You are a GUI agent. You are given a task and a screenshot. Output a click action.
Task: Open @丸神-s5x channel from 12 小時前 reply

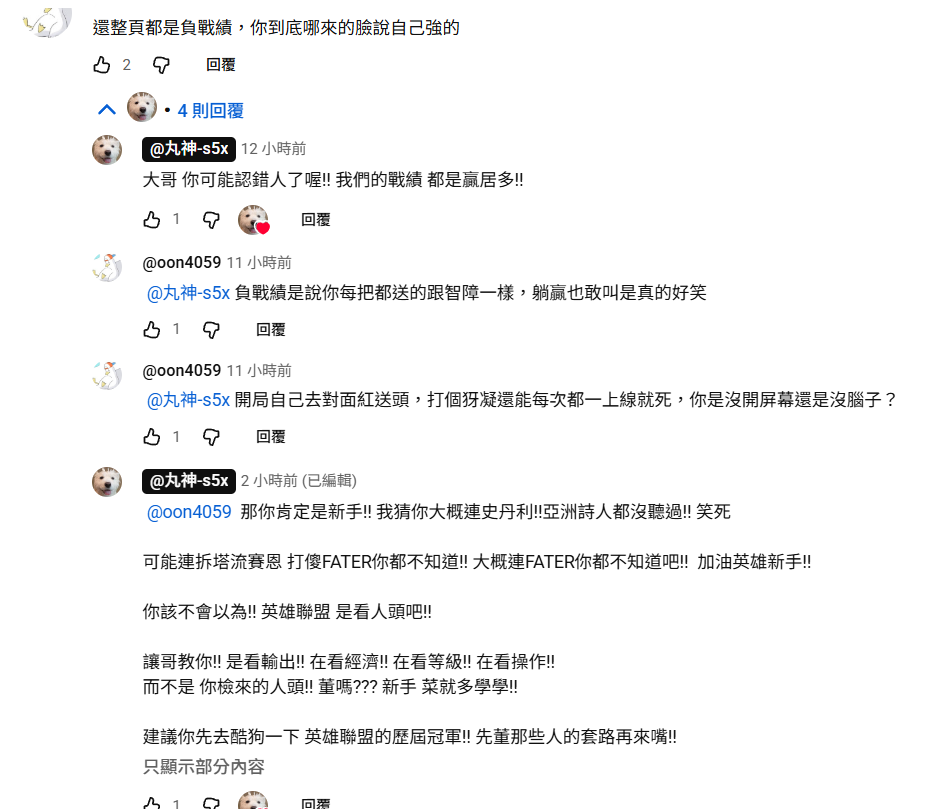(188, 149)
